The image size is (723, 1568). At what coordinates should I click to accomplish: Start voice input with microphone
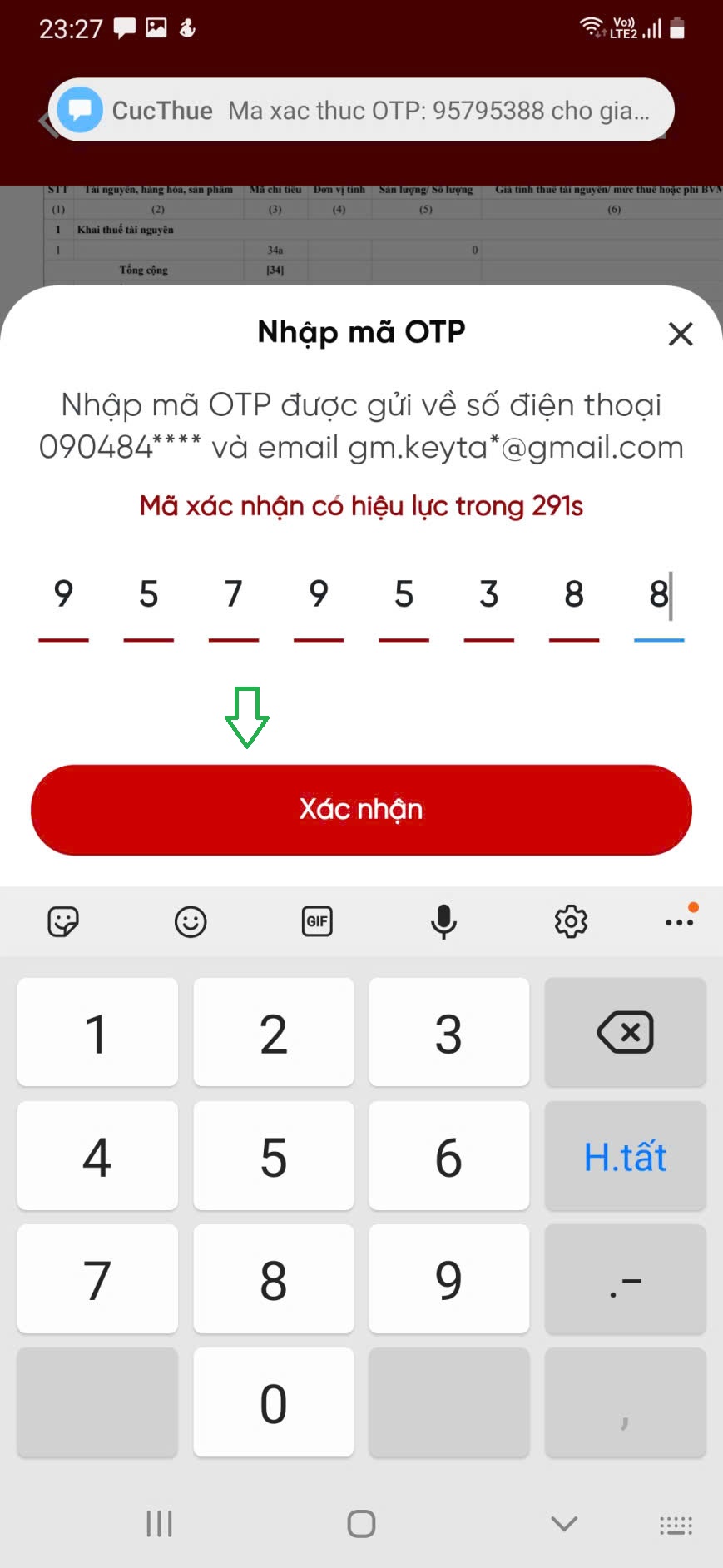click(x=443, y=921)
